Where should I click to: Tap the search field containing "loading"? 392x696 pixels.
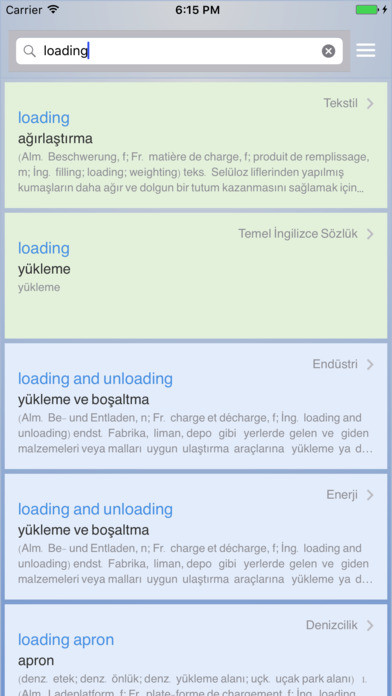click(x=179, y=51)
